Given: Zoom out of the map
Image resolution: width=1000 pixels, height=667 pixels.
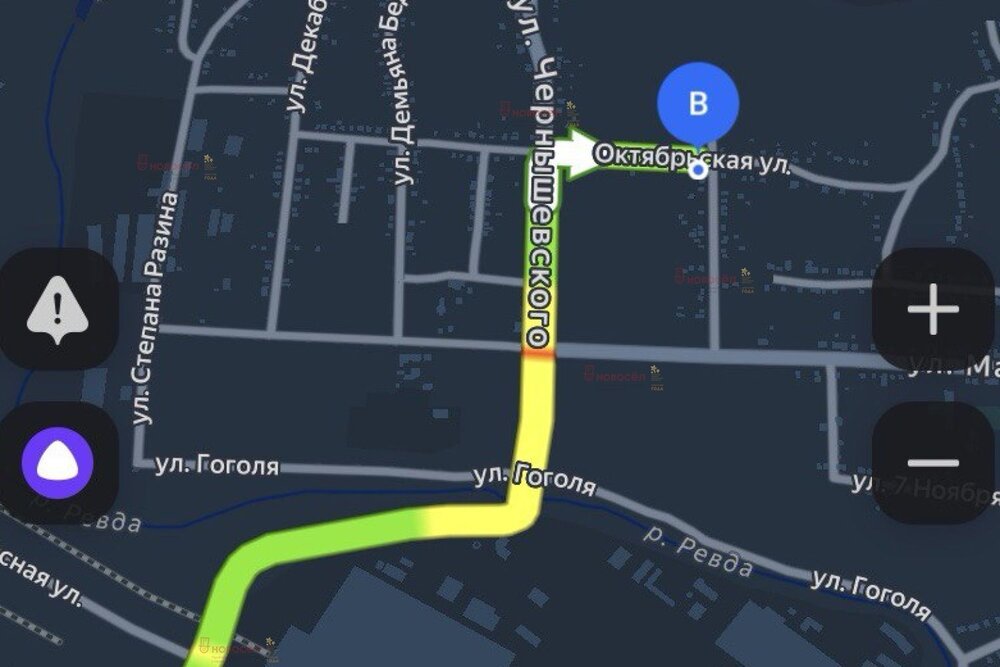Looking at the screenshot, I should pos(932,463).
